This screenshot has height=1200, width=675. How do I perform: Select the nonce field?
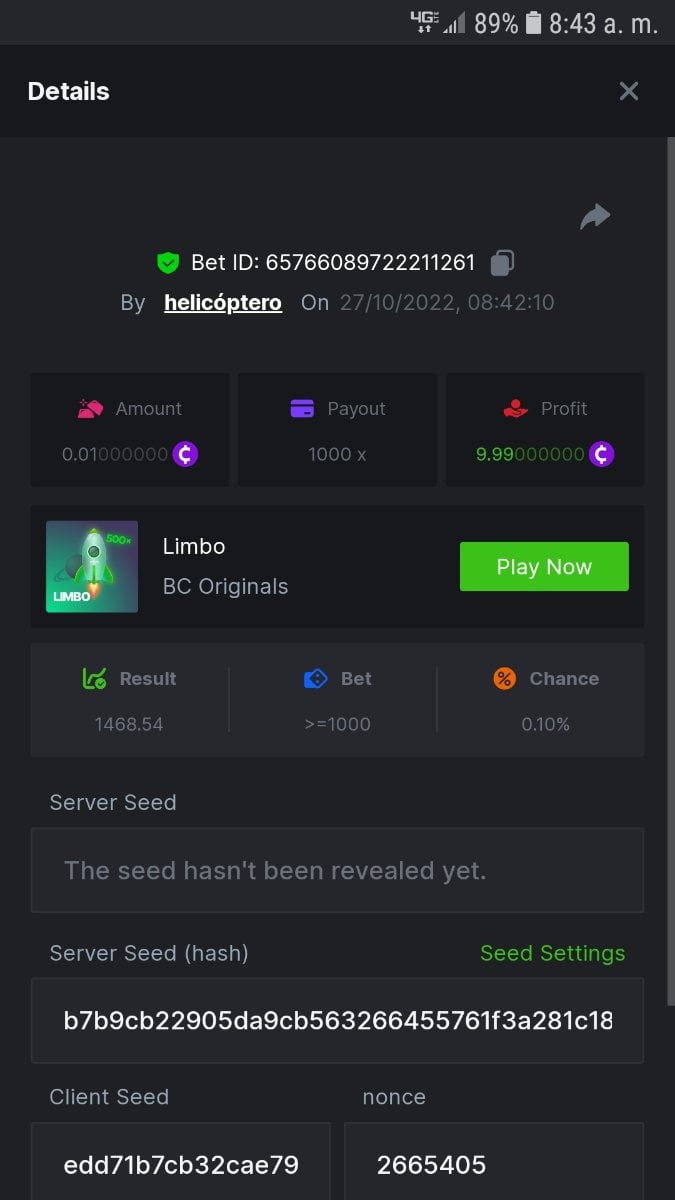(x=494, y=1164)
